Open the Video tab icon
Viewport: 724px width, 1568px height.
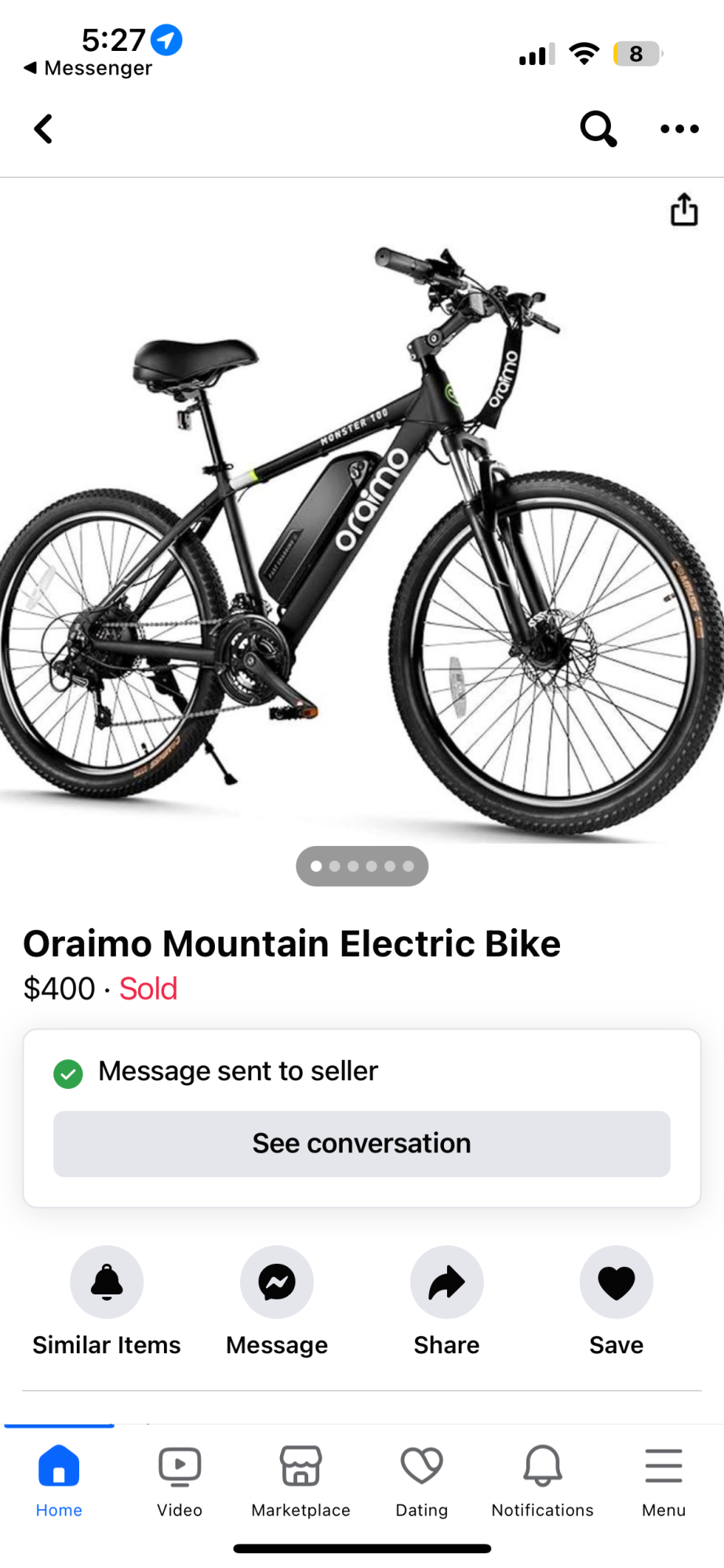point(180,1465)
